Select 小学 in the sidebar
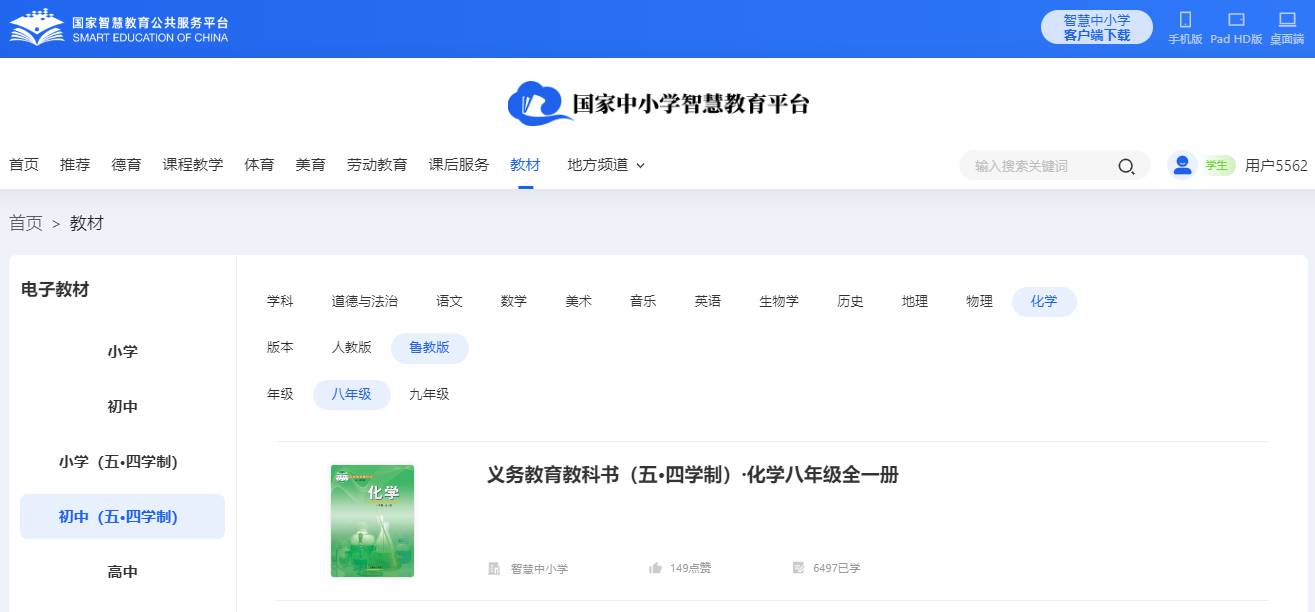 (x=123, y=352)
